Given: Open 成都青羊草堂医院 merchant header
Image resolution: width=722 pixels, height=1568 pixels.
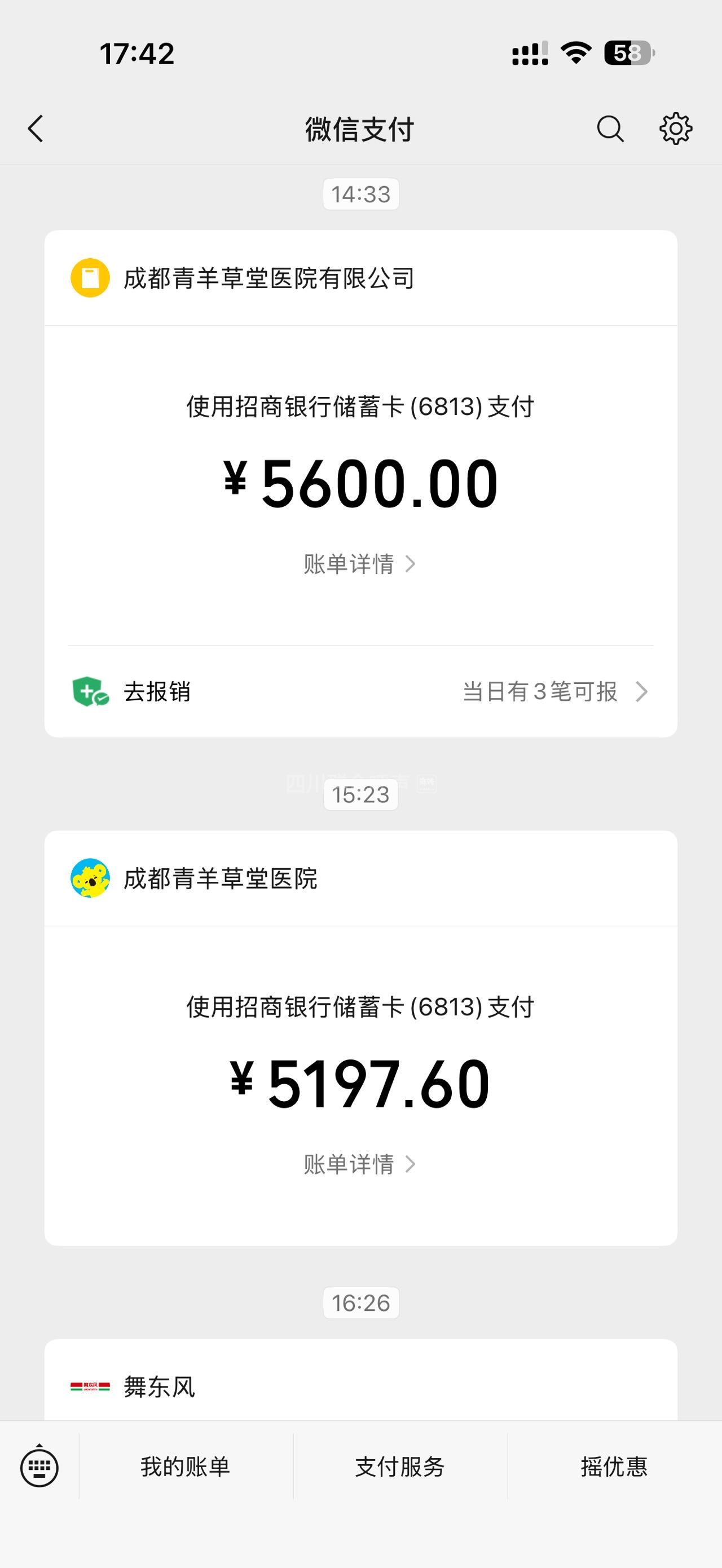Looking at the screenshot, I should pos(221,878).
